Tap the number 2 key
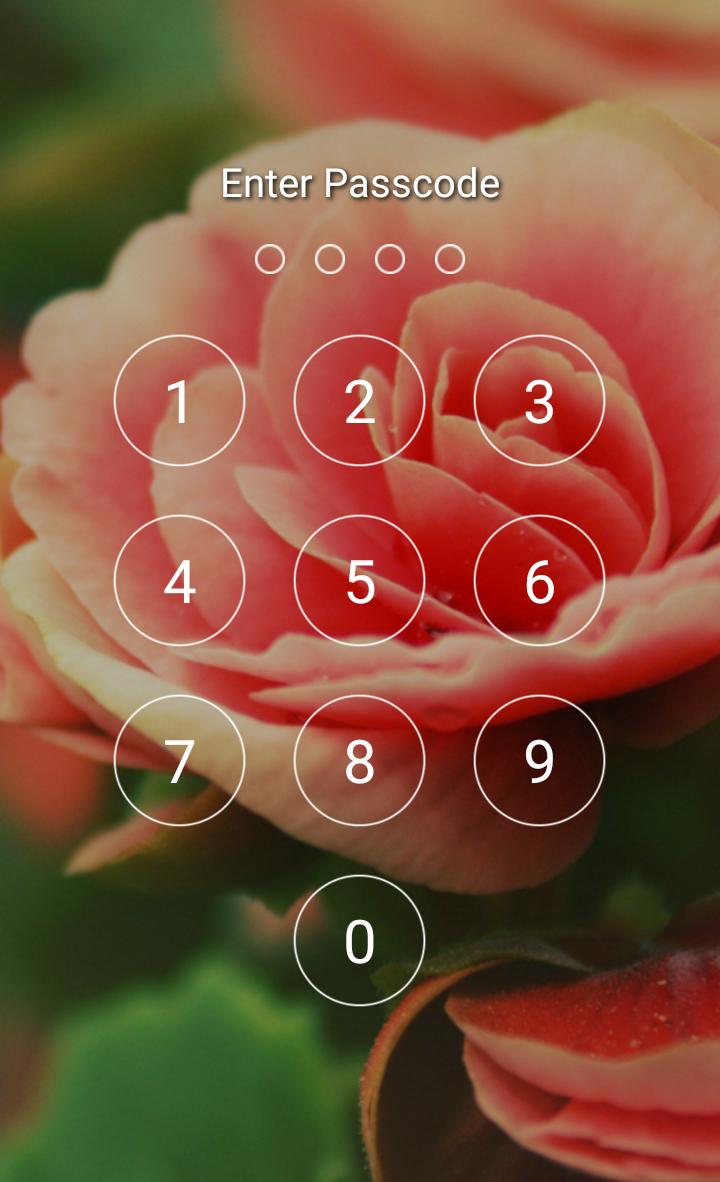This screenshot has width=720, height=1182. click(359, 401)
